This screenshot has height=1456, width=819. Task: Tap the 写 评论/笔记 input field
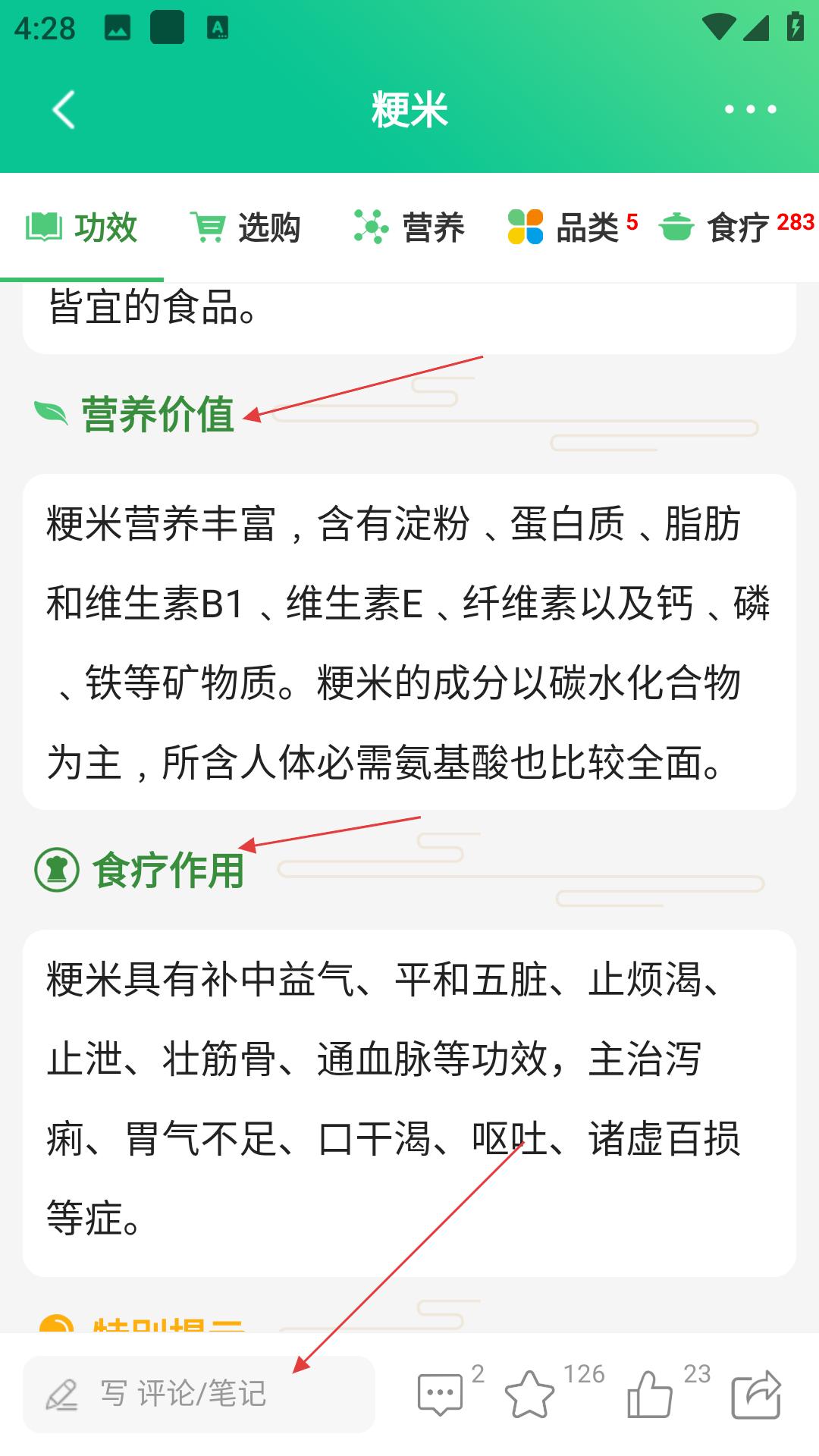tap(199, 1394)
